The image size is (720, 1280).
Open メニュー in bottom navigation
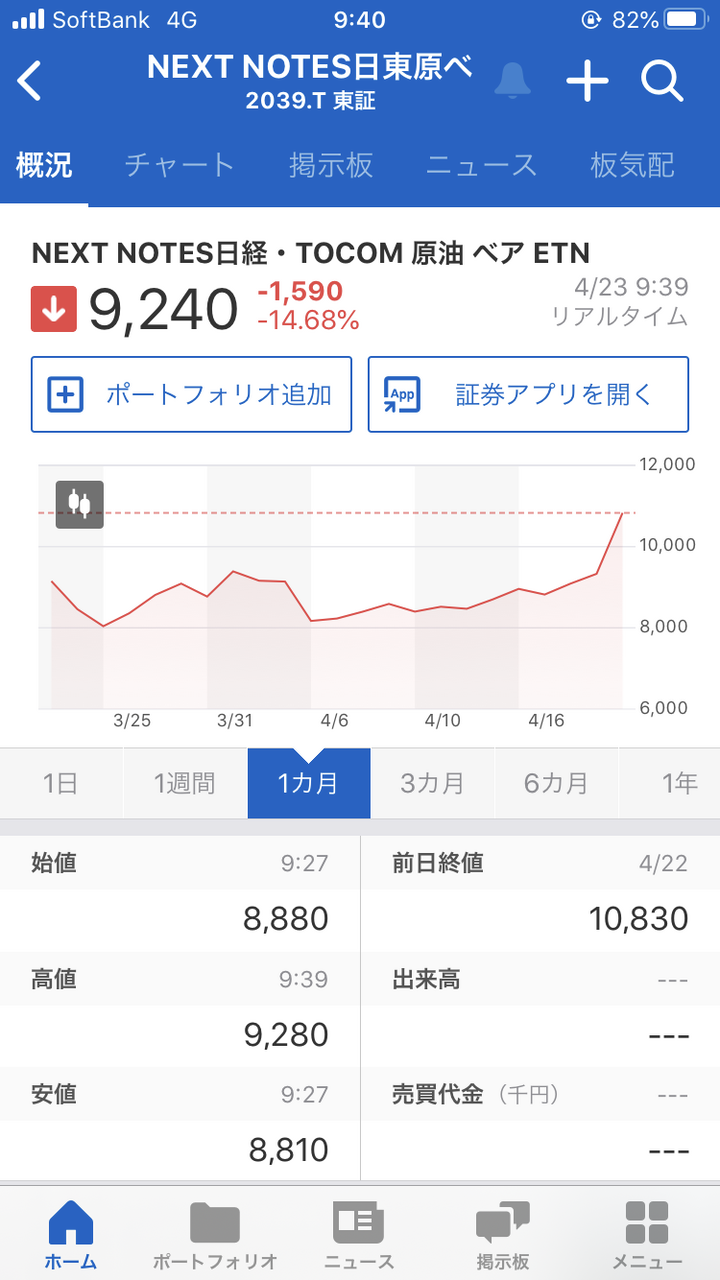click(647, 1235)
